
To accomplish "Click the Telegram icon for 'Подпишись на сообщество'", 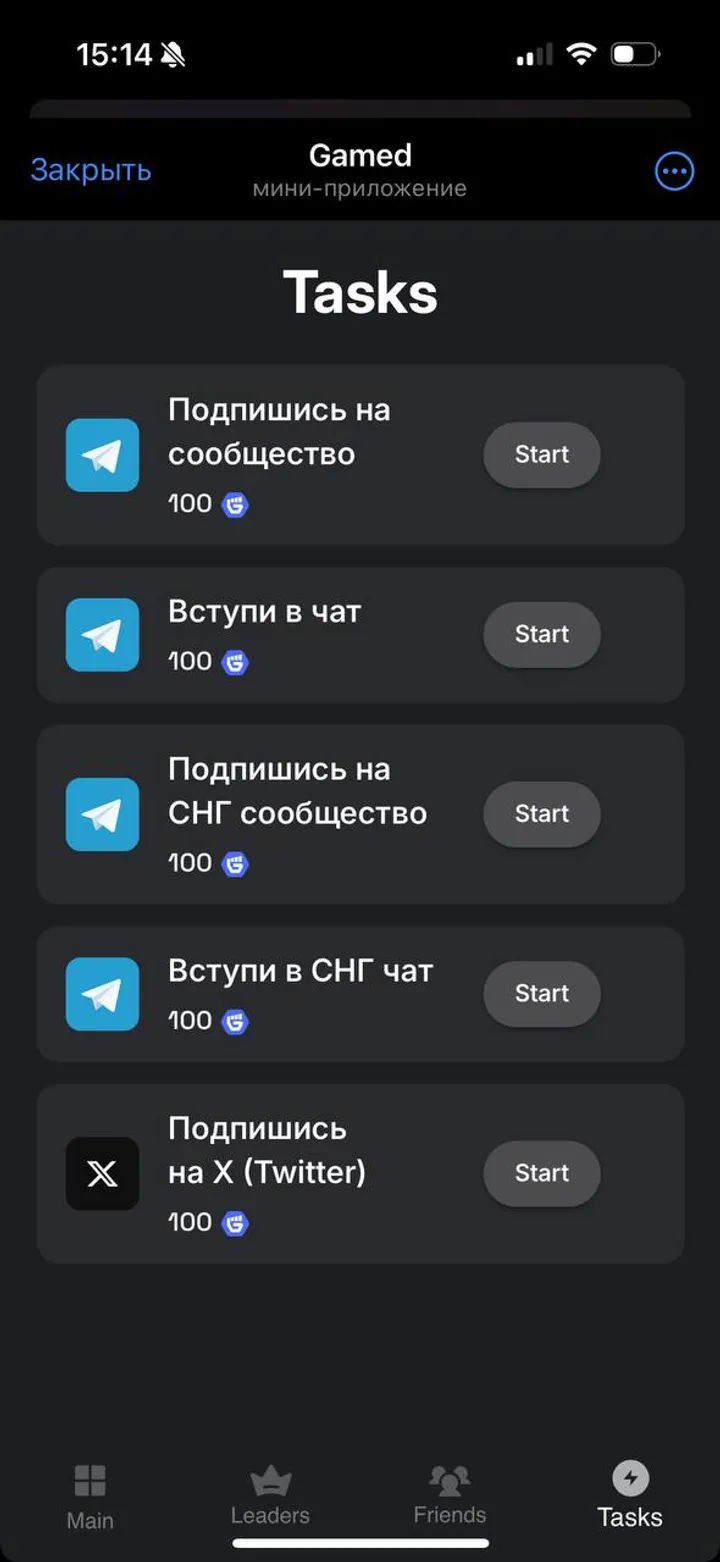I will 101,455.
